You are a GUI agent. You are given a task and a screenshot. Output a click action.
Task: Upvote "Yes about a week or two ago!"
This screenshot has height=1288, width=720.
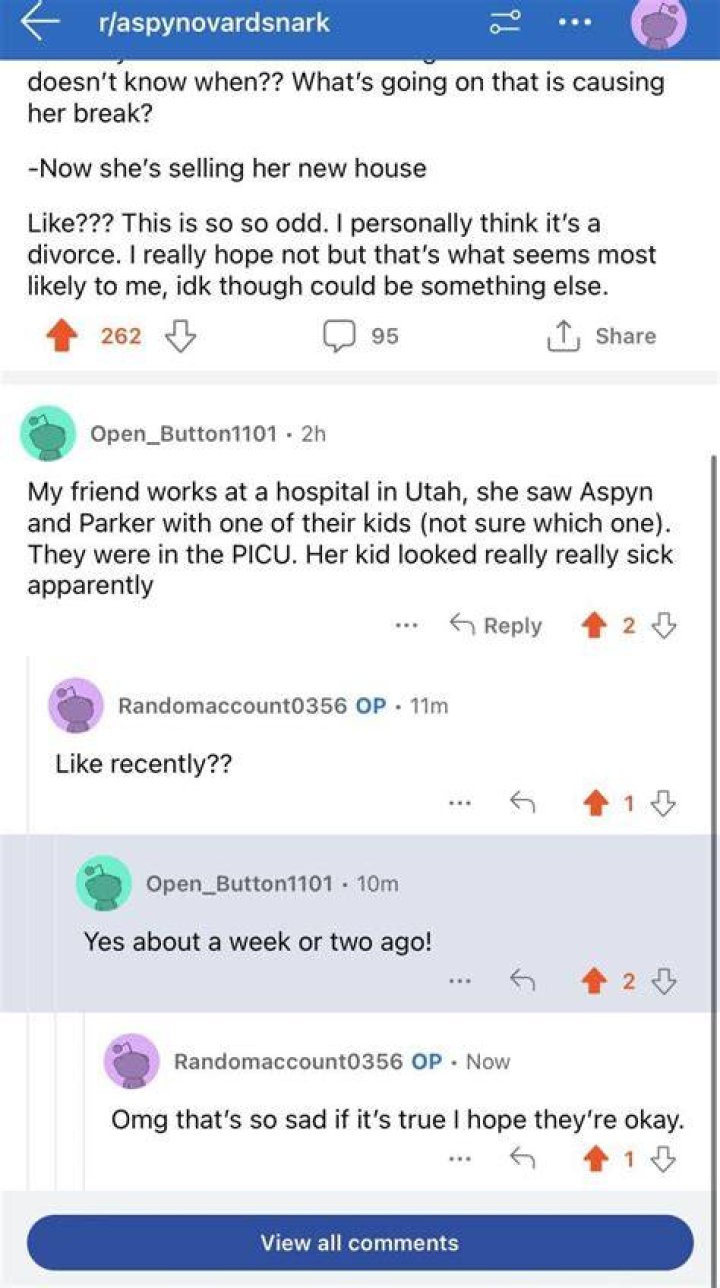(598, 981)
